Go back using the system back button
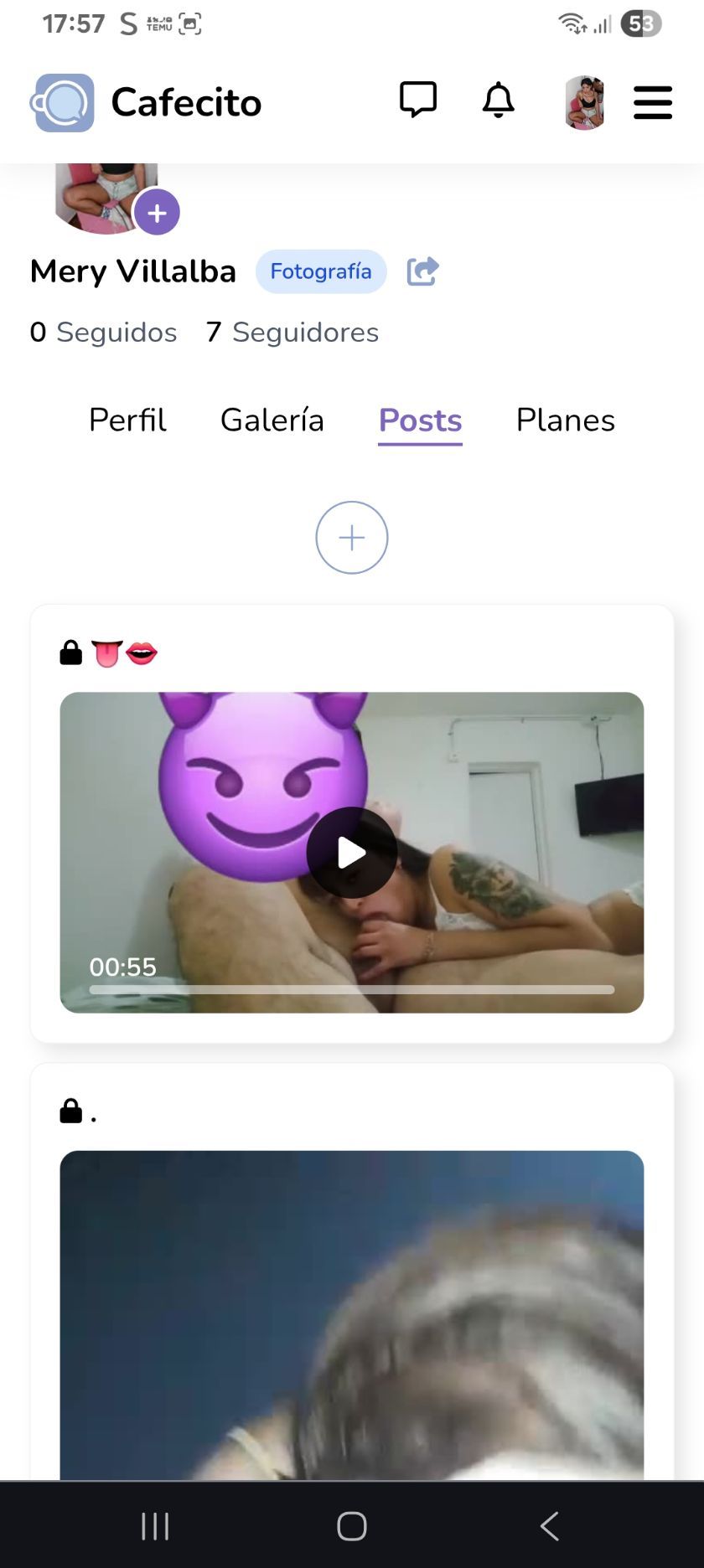Screen dimensions: 704x1568 coord(549,1526)
